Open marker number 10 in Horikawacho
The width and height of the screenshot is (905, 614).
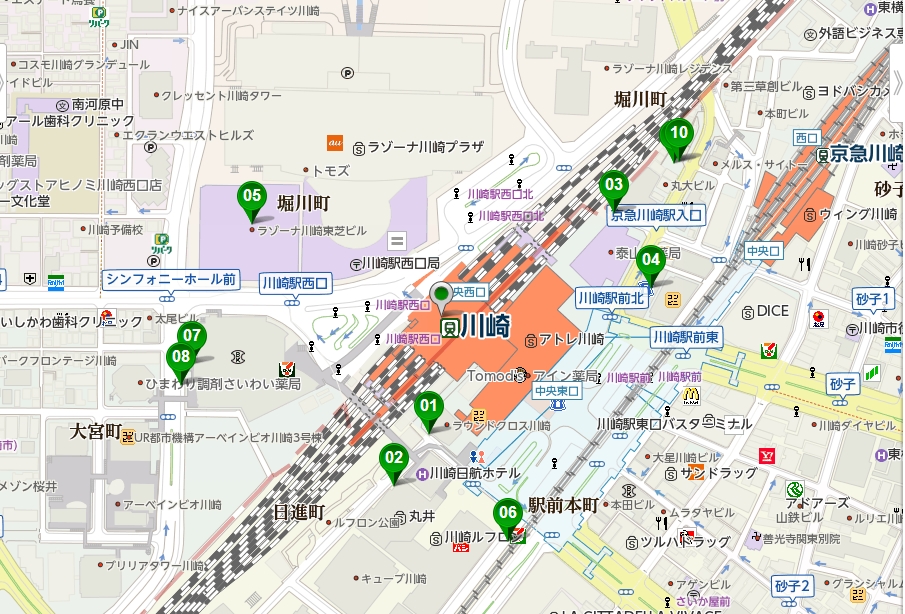(x=679, y=133)
